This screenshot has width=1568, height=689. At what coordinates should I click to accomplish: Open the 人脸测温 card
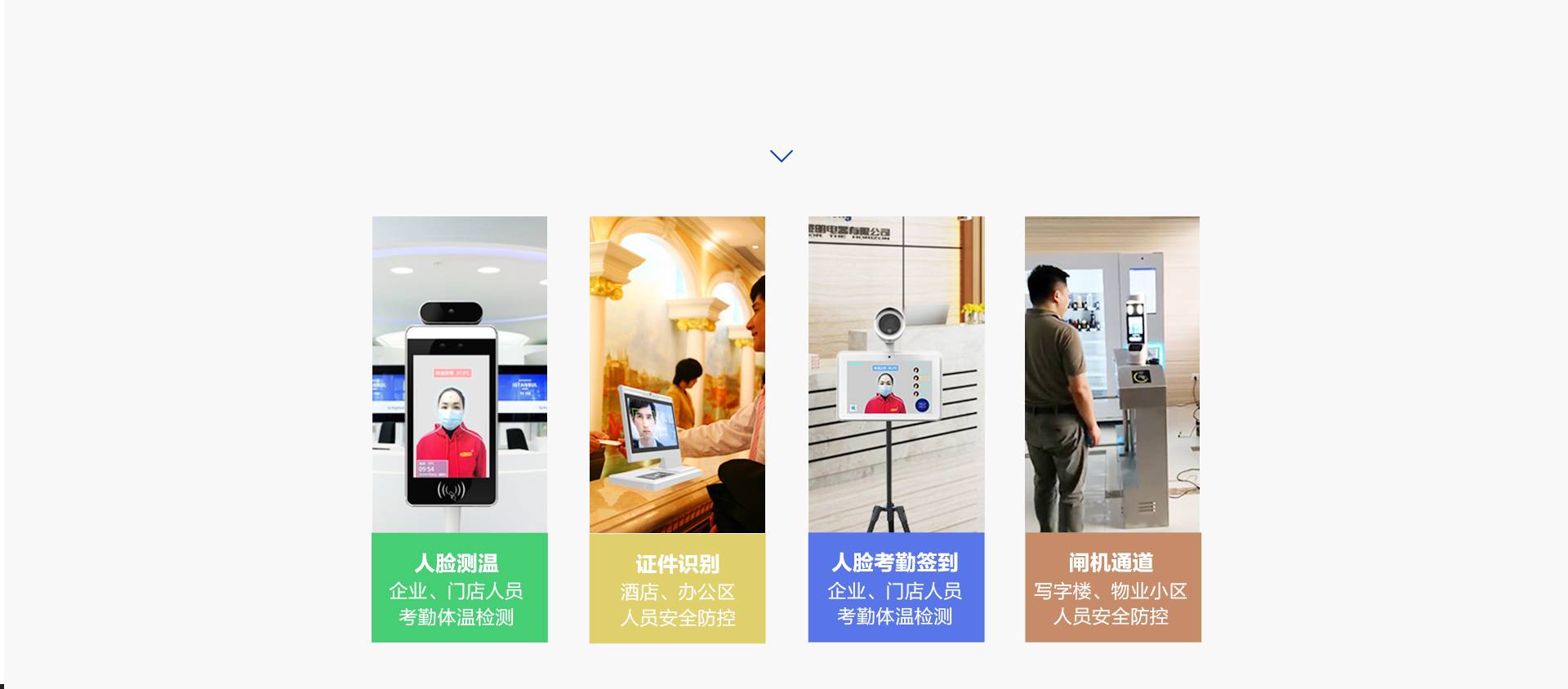[459, 429]
